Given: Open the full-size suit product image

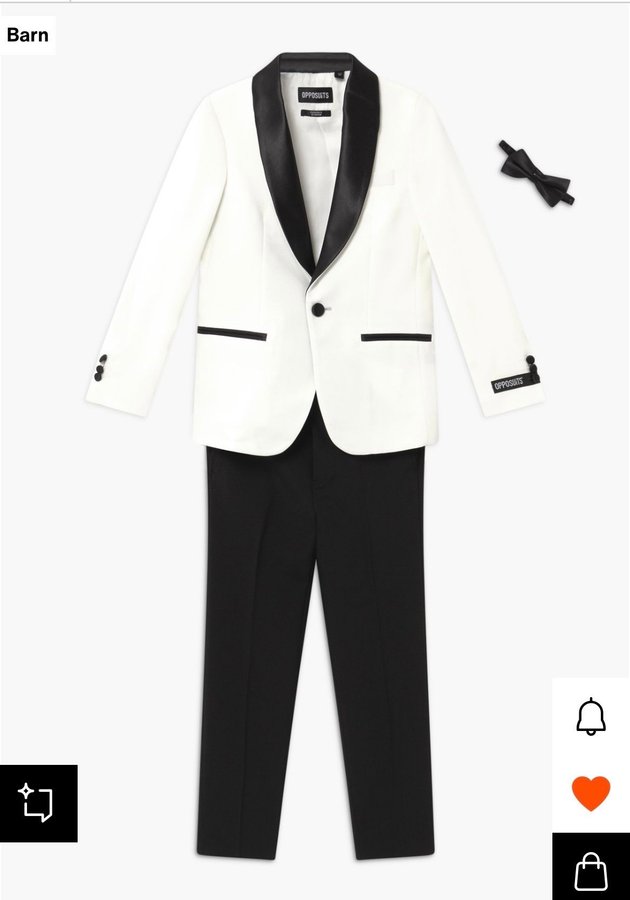Looking at the screenshot, I should click(x=315, y=450).
